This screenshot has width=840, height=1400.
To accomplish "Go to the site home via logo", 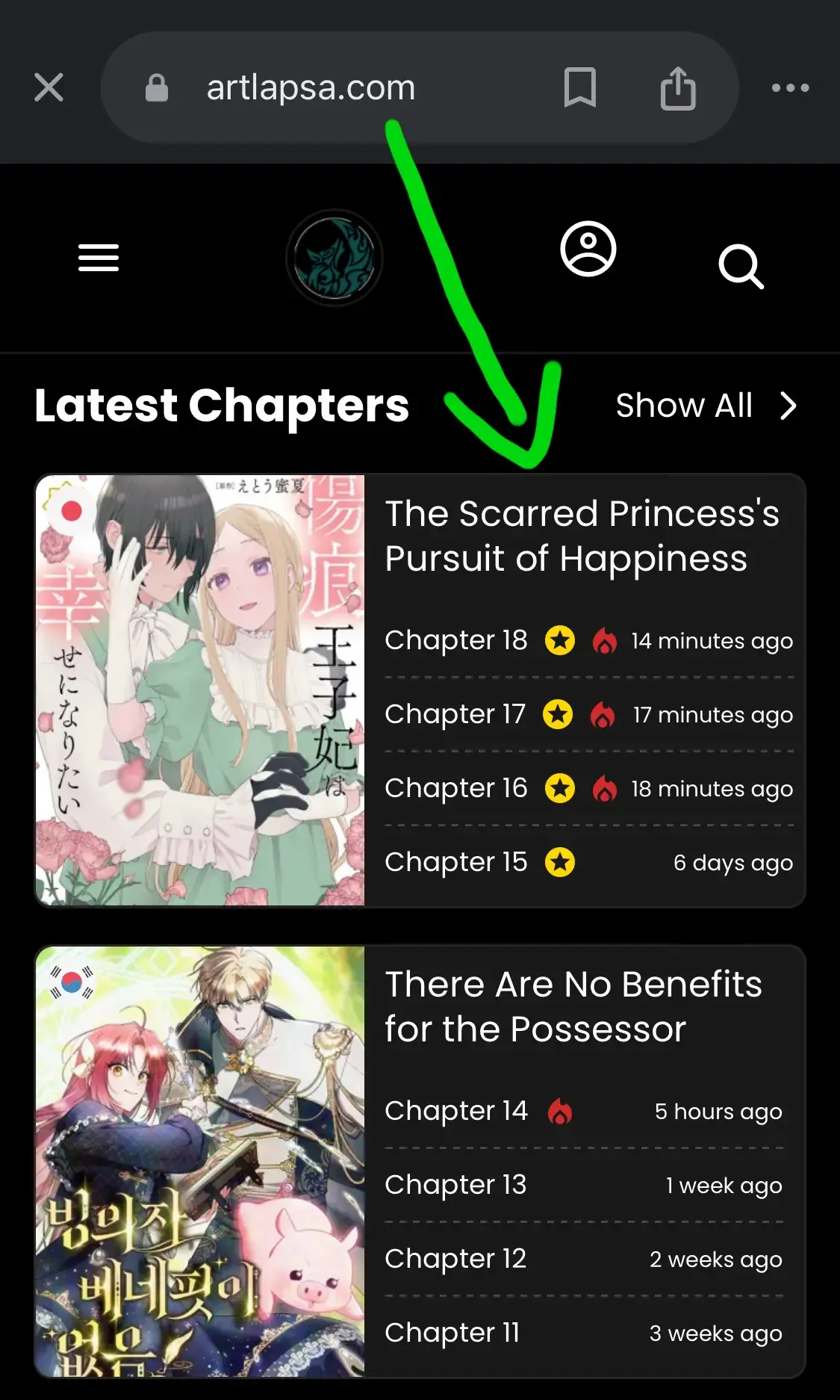I will point(335,258).
